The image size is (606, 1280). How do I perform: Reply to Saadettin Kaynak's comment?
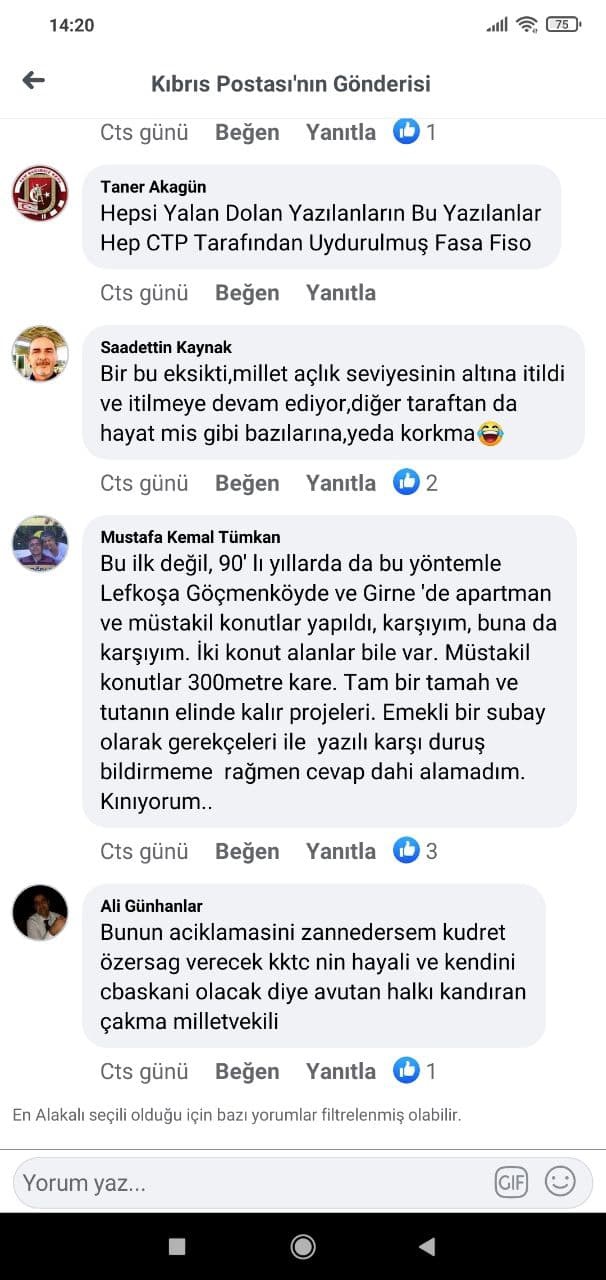[341, 483]
